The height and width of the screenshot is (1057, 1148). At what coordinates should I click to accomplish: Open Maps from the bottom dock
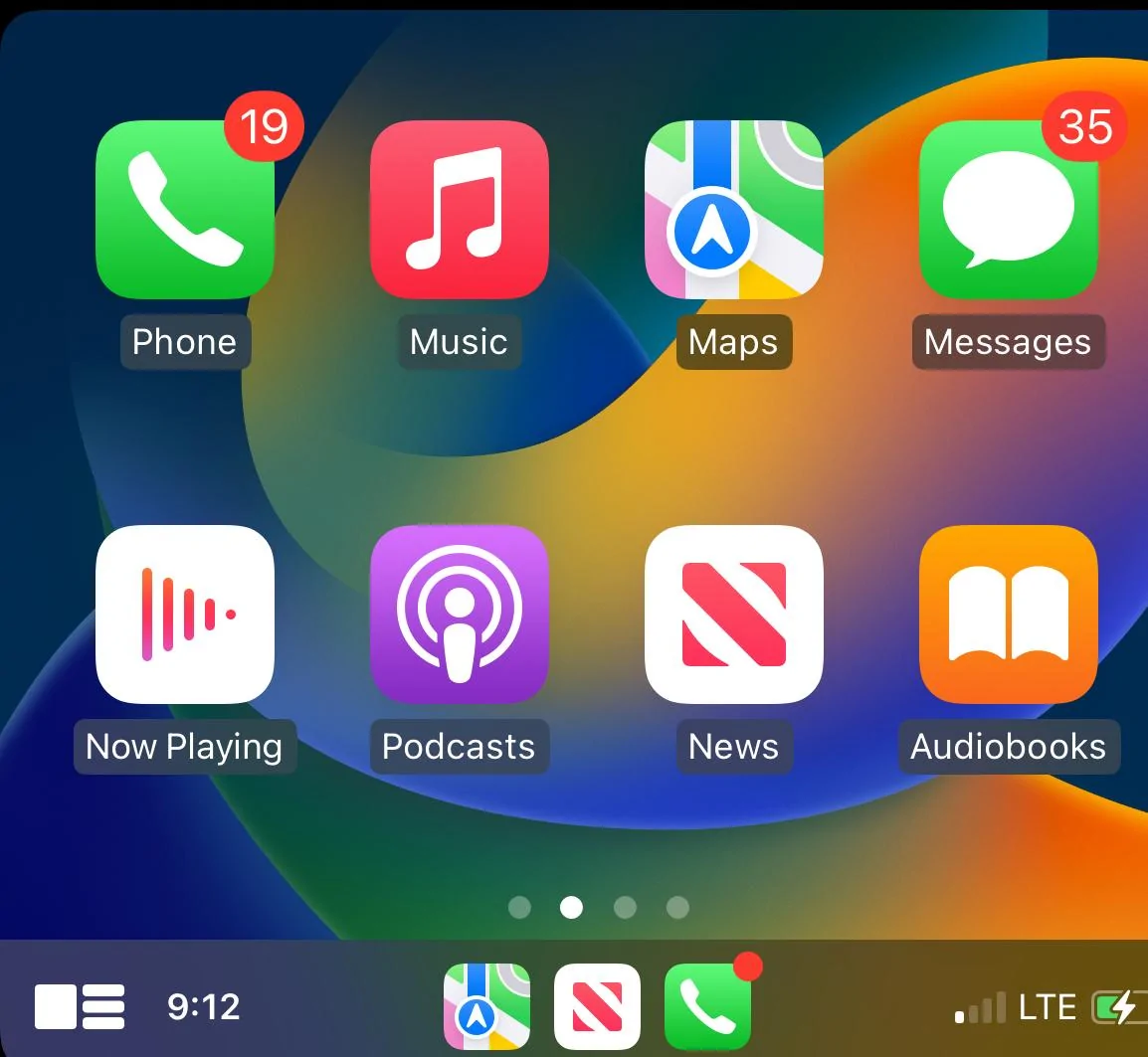coord(486,1007)
